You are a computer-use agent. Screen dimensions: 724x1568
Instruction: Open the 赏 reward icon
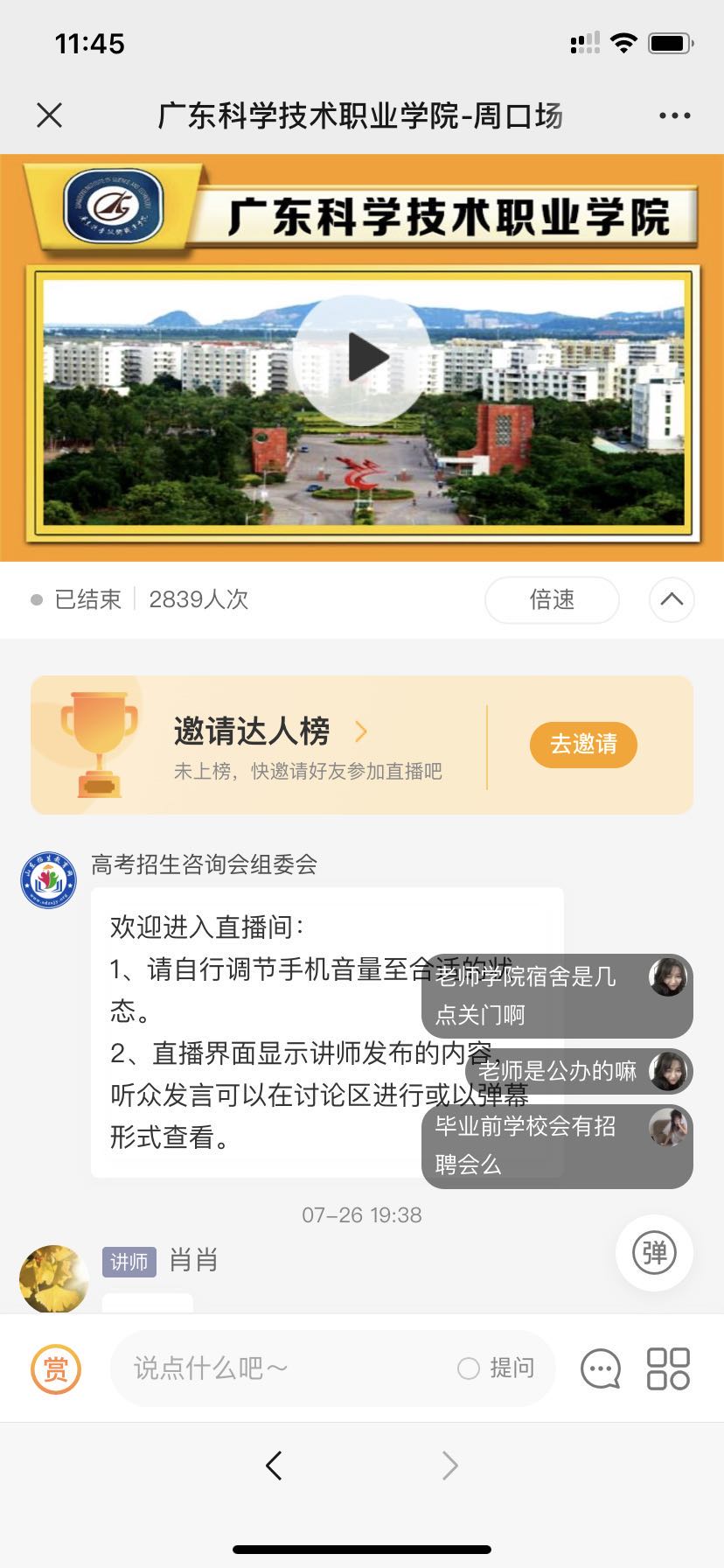tap(56, 1368)
